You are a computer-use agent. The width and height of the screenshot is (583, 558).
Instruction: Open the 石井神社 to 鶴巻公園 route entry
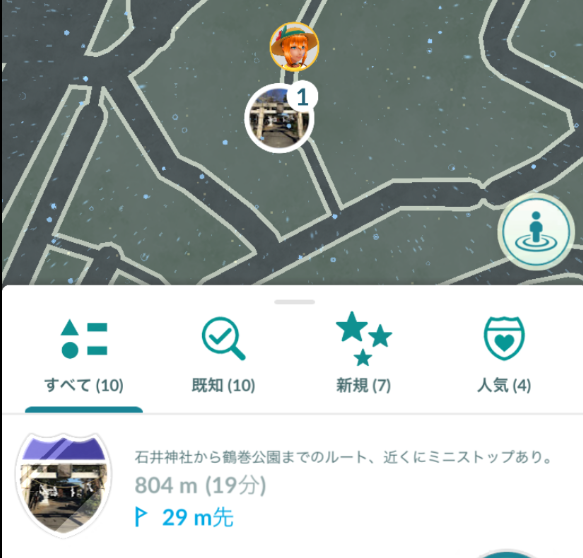tap(292, 486)
